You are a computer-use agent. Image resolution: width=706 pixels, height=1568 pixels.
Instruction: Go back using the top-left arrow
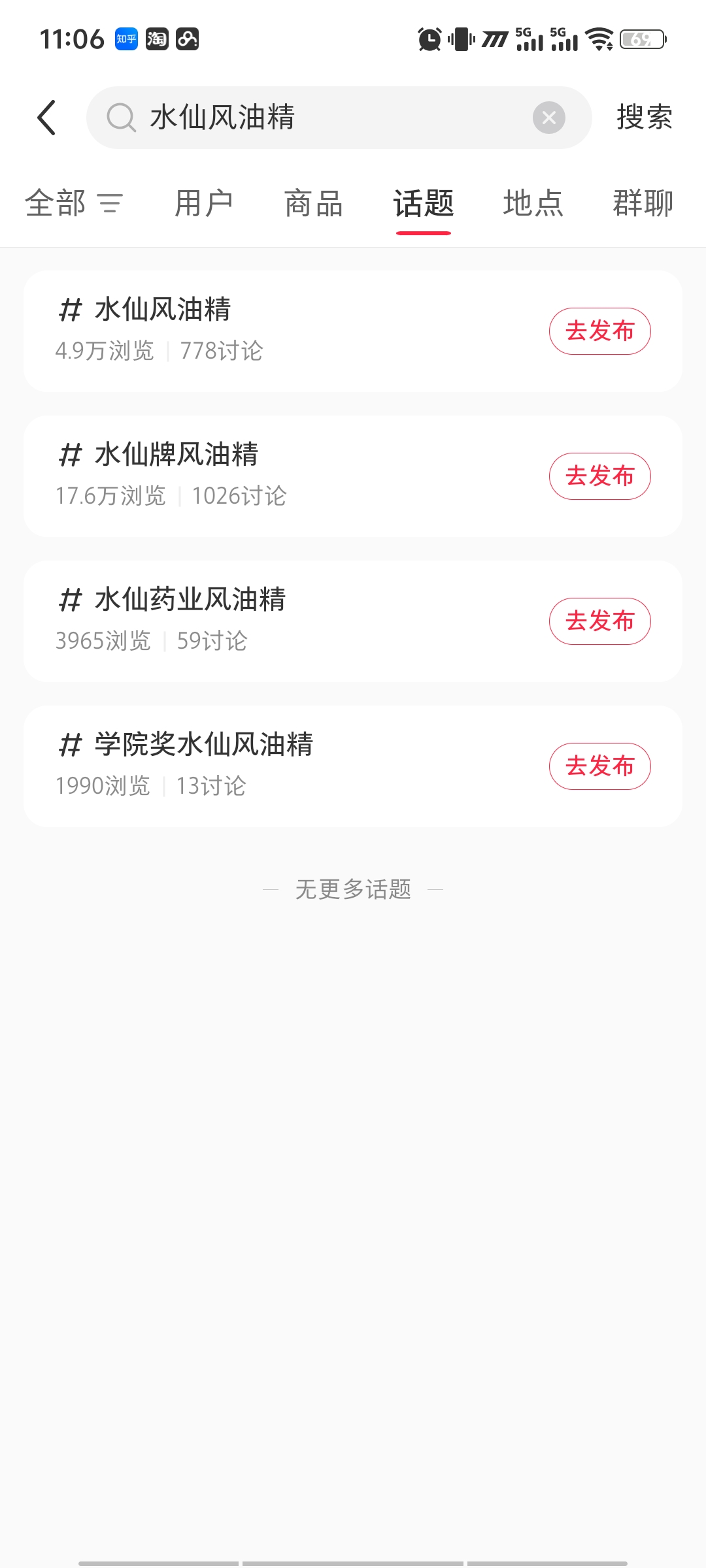coord(46,118)
